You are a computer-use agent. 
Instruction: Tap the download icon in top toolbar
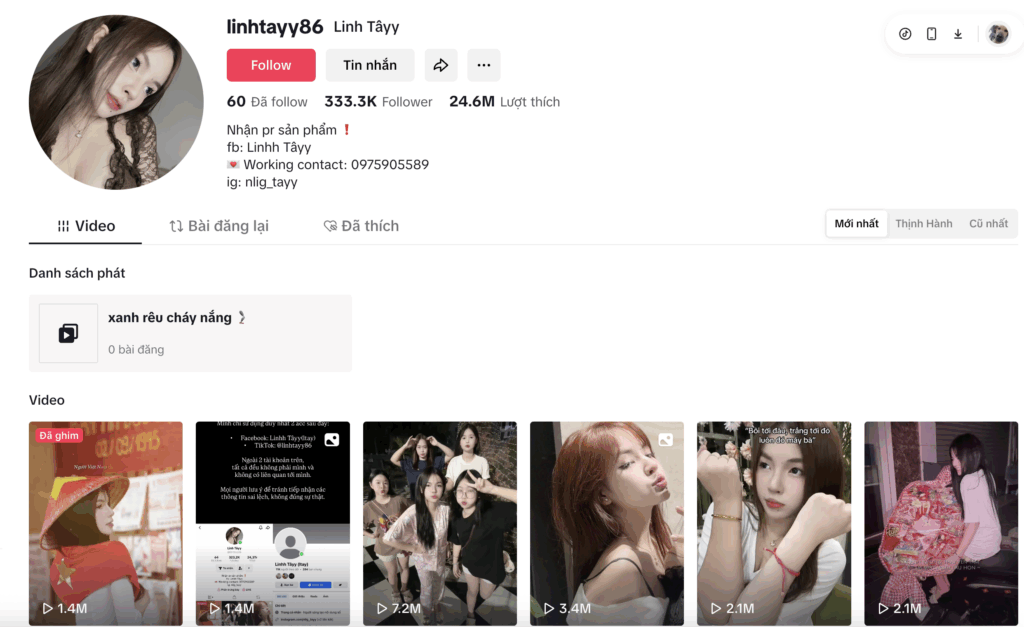(958, 34)
